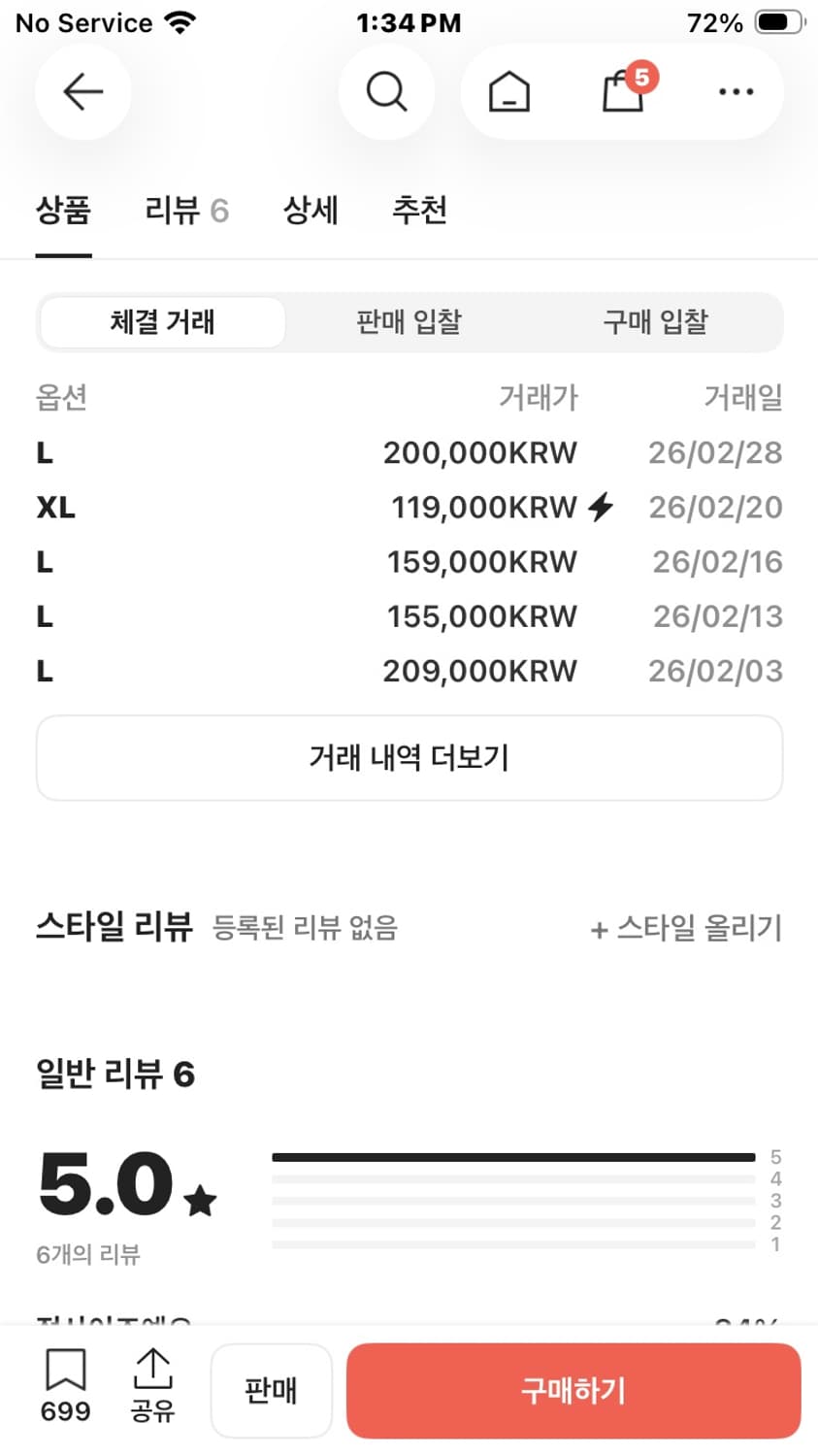The width and height of the screenshot is (818, 1456).
Task: Tap the 판매 button
Action: tap(272, 1390)
